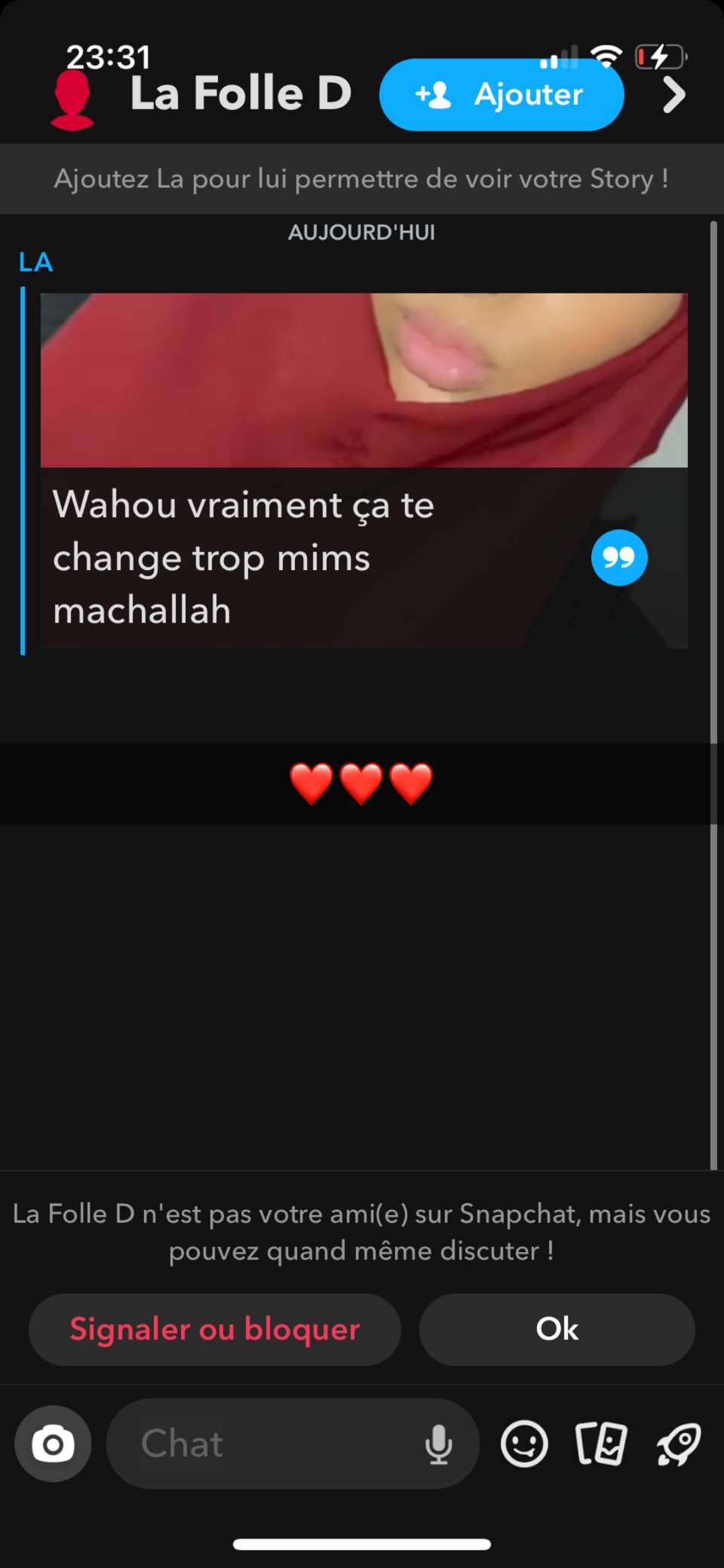
Task: Open the quoted story reply image
Action: 364,380
